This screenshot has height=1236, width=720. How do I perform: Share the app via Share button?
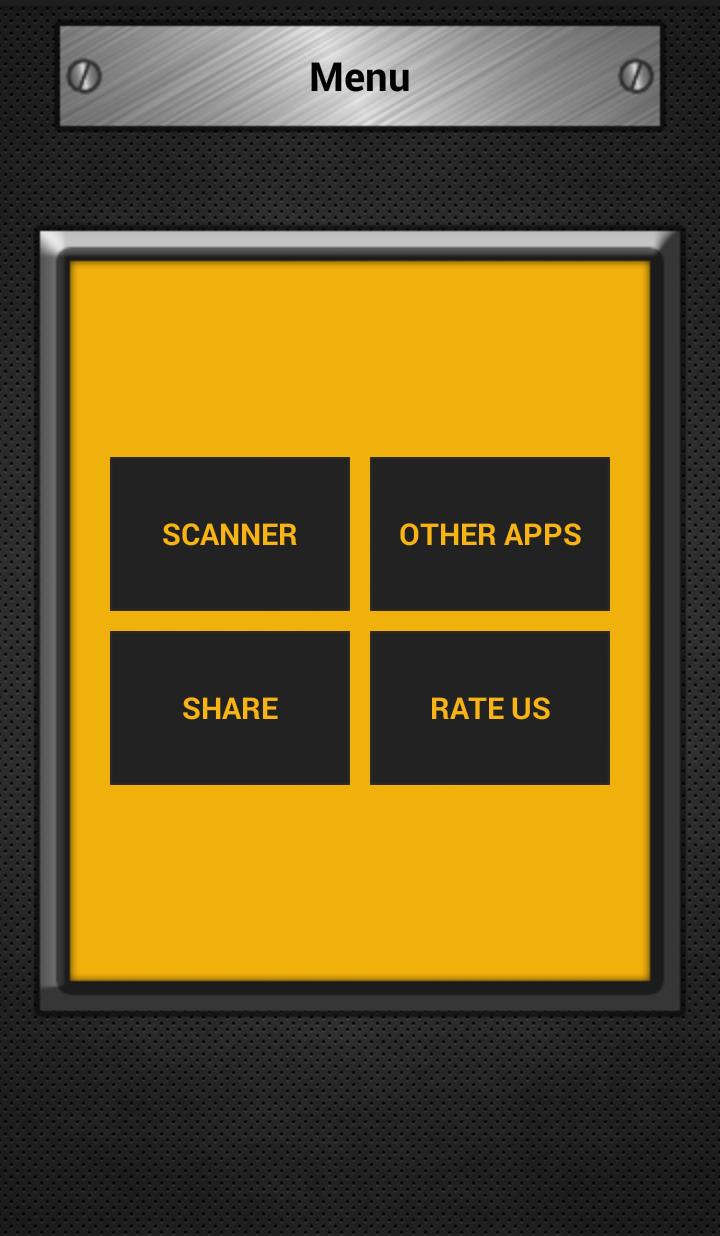[x=230, y=708]
